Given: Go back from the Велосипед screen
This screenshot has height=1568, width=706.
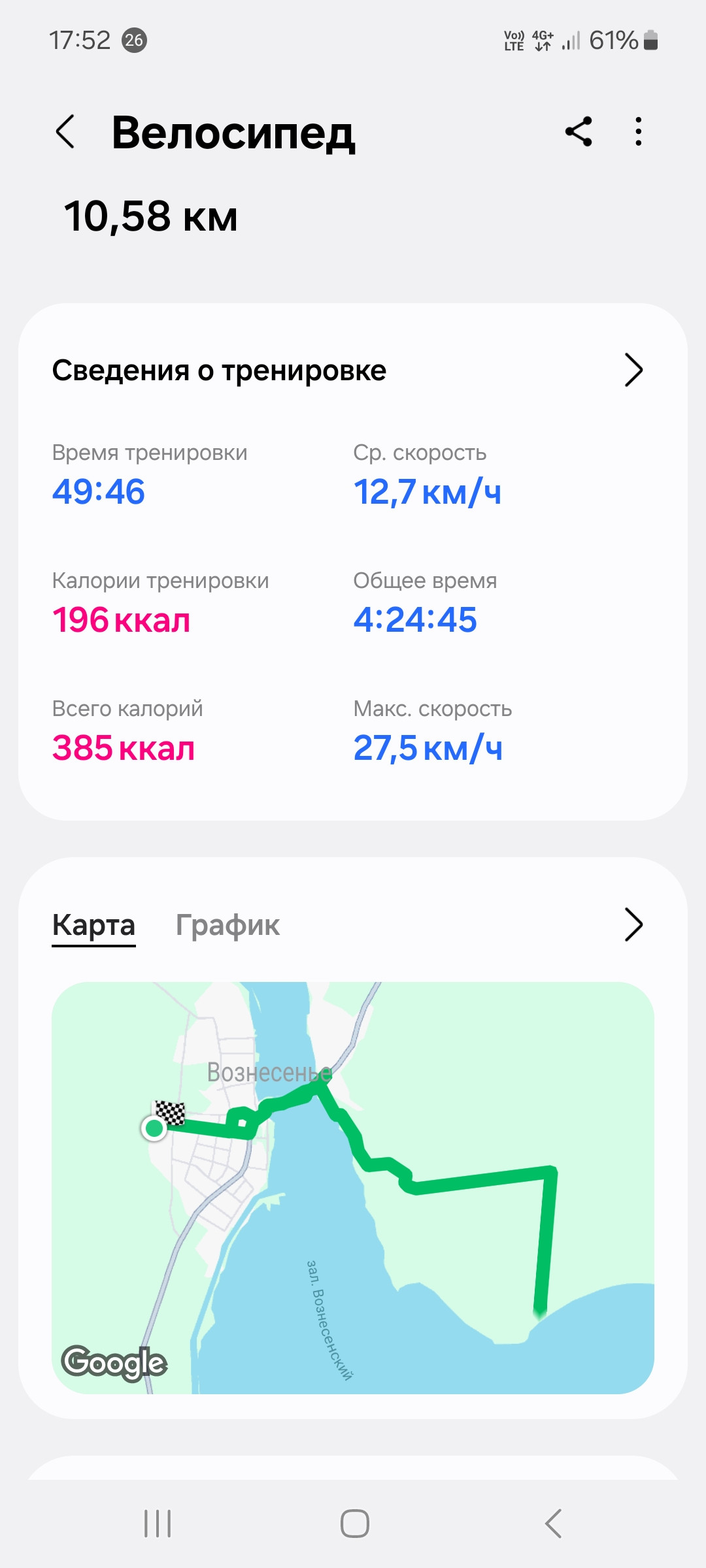Looking at the screenshot, I should (x=65, y=132).
